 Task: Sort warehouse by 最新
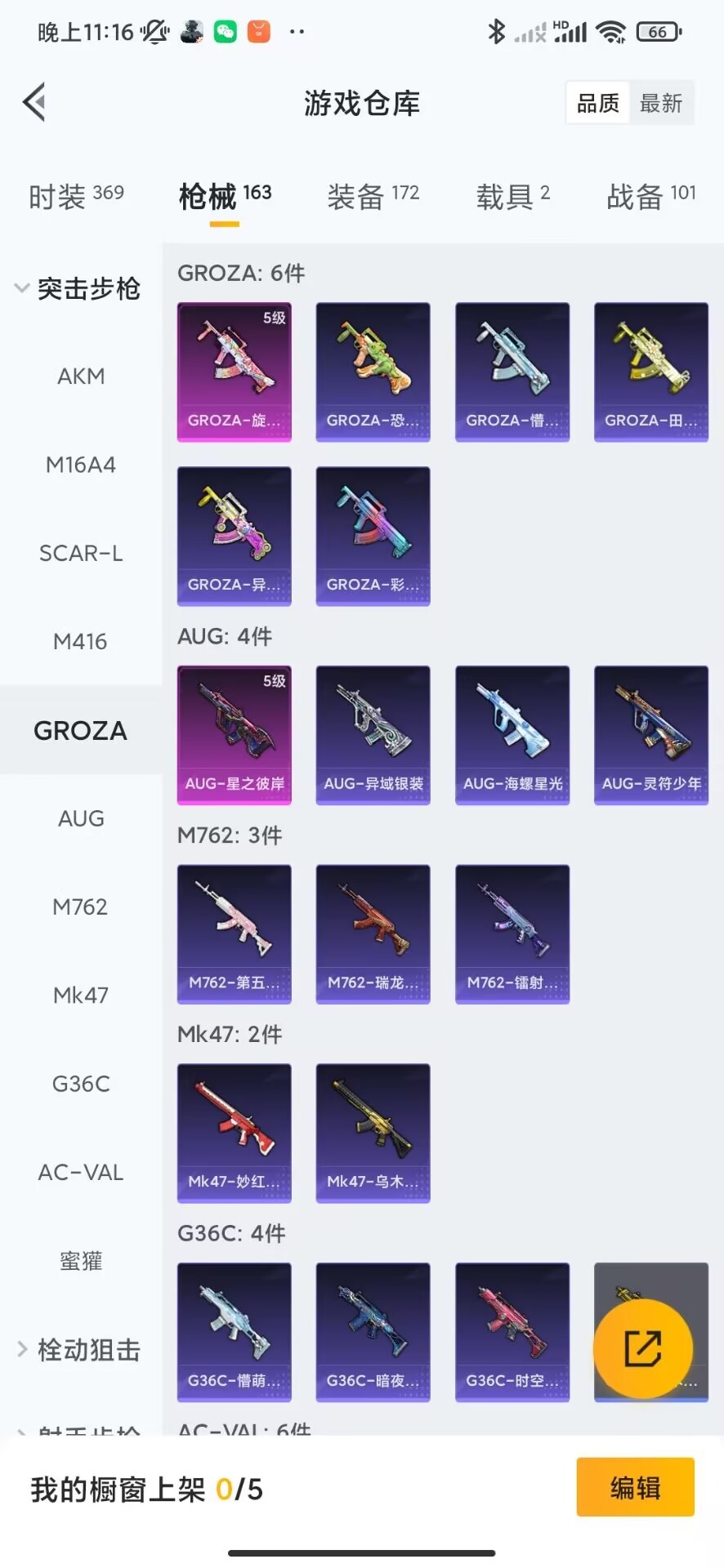(x=661, y=103)
